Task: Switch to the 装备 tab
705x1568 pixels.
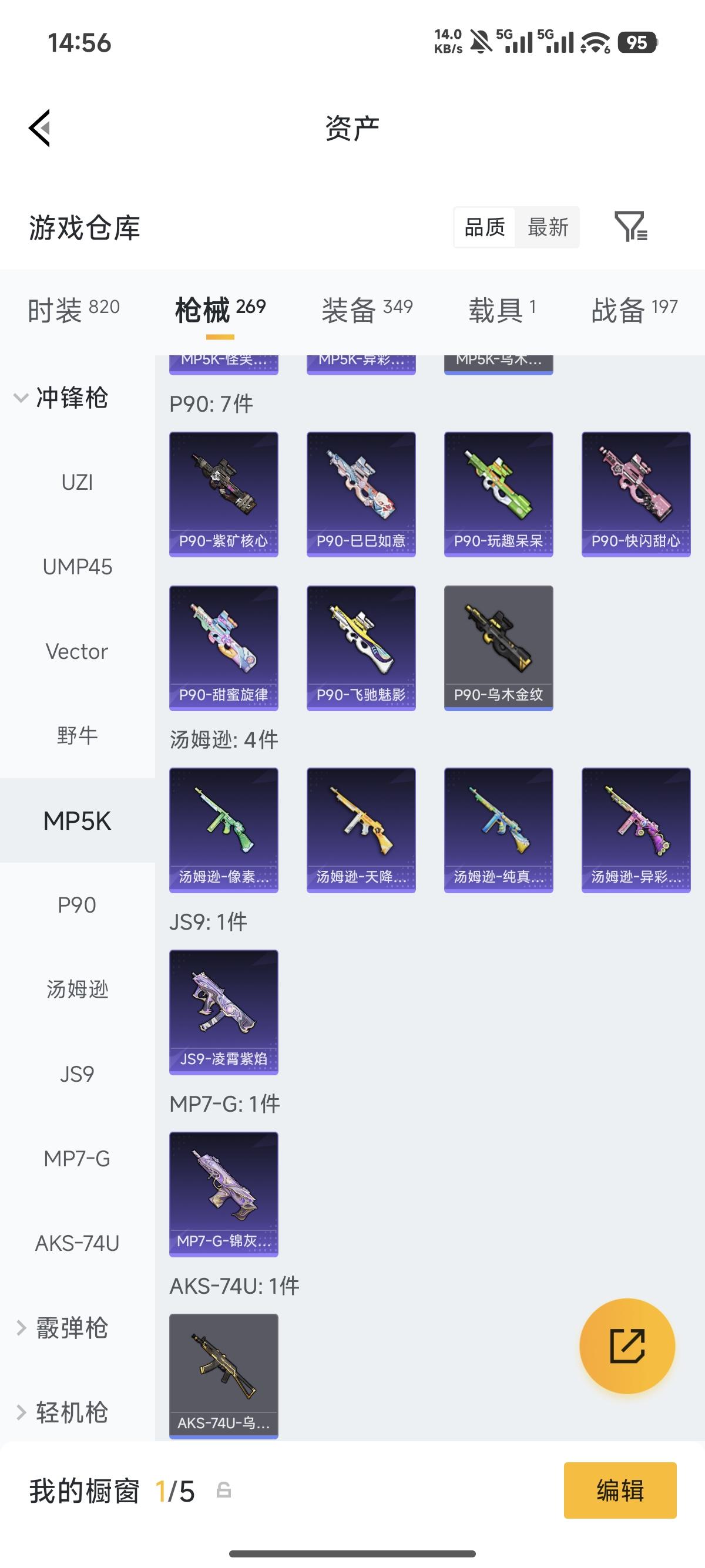Action: pos(367,310)
